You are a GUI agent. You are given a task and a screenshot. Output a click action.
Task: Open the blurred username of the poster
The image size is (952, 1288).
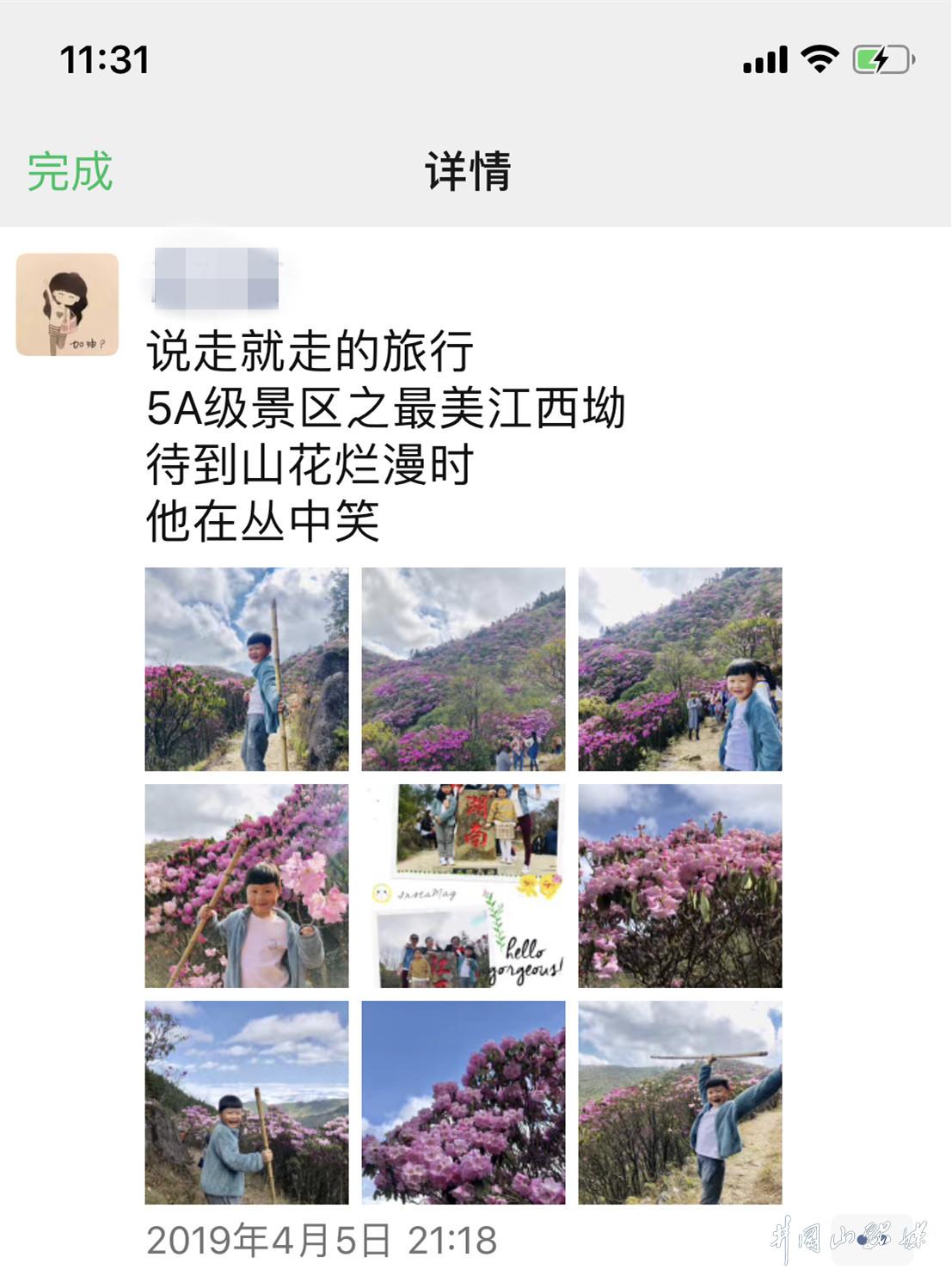(x=216, y=278)
